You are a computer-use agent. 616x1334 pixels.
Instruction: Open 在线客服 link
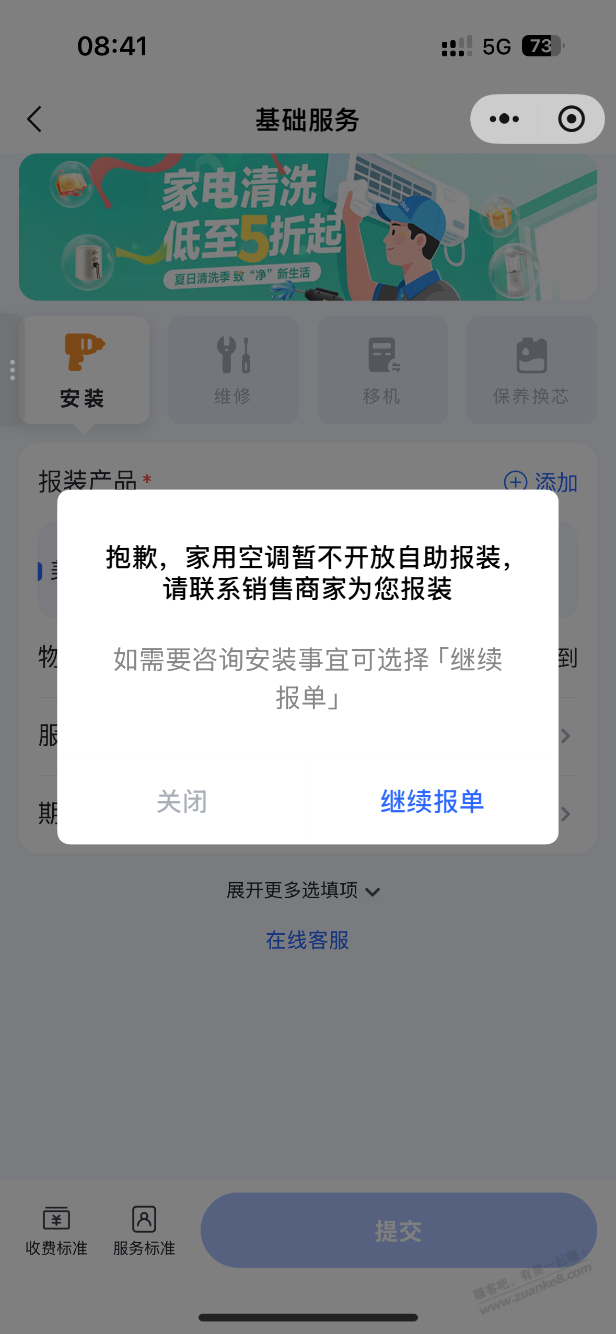(x=307, y=940)
